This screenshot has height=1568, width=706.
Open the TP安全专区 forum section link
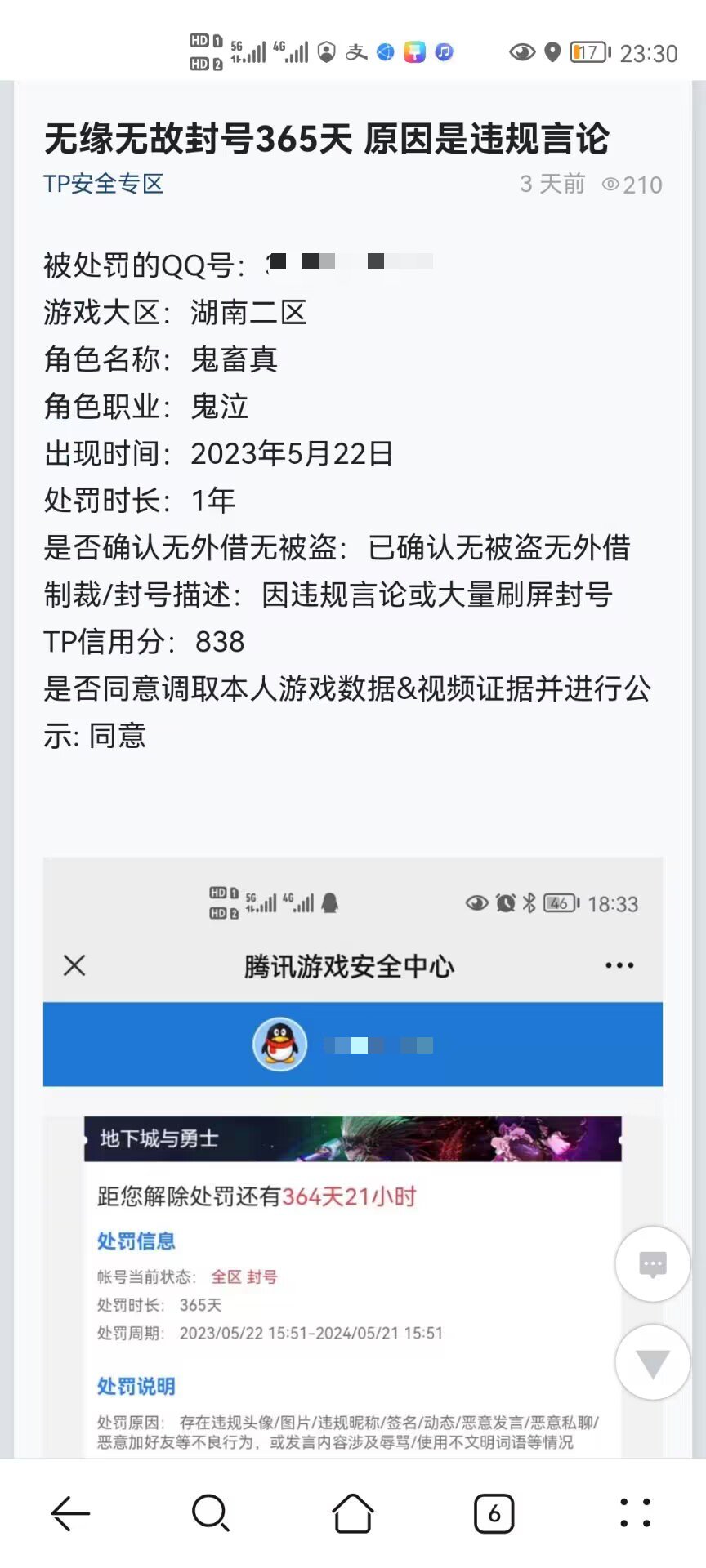pos(104,184)
